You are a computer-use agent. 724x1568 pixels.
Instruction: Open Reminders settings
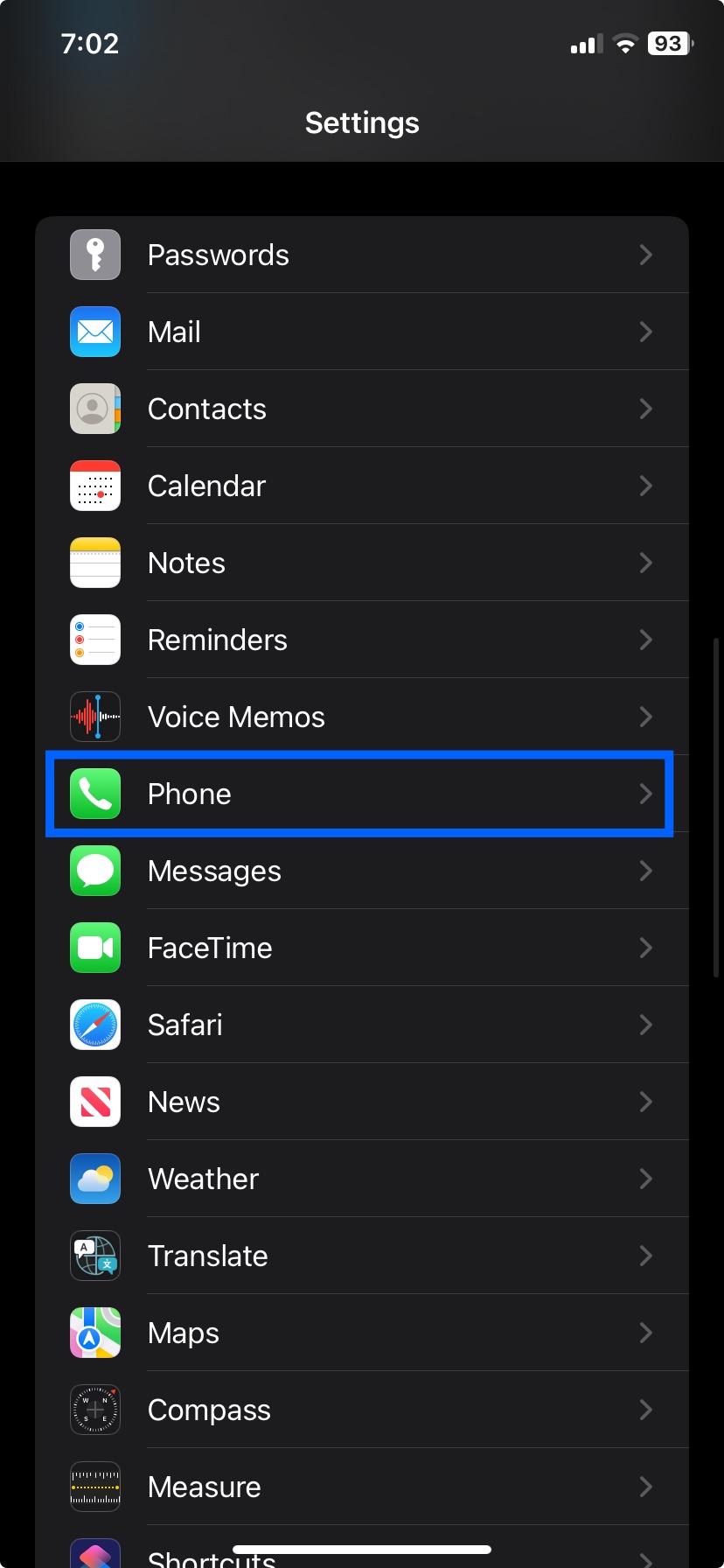[x=362, y=640]
